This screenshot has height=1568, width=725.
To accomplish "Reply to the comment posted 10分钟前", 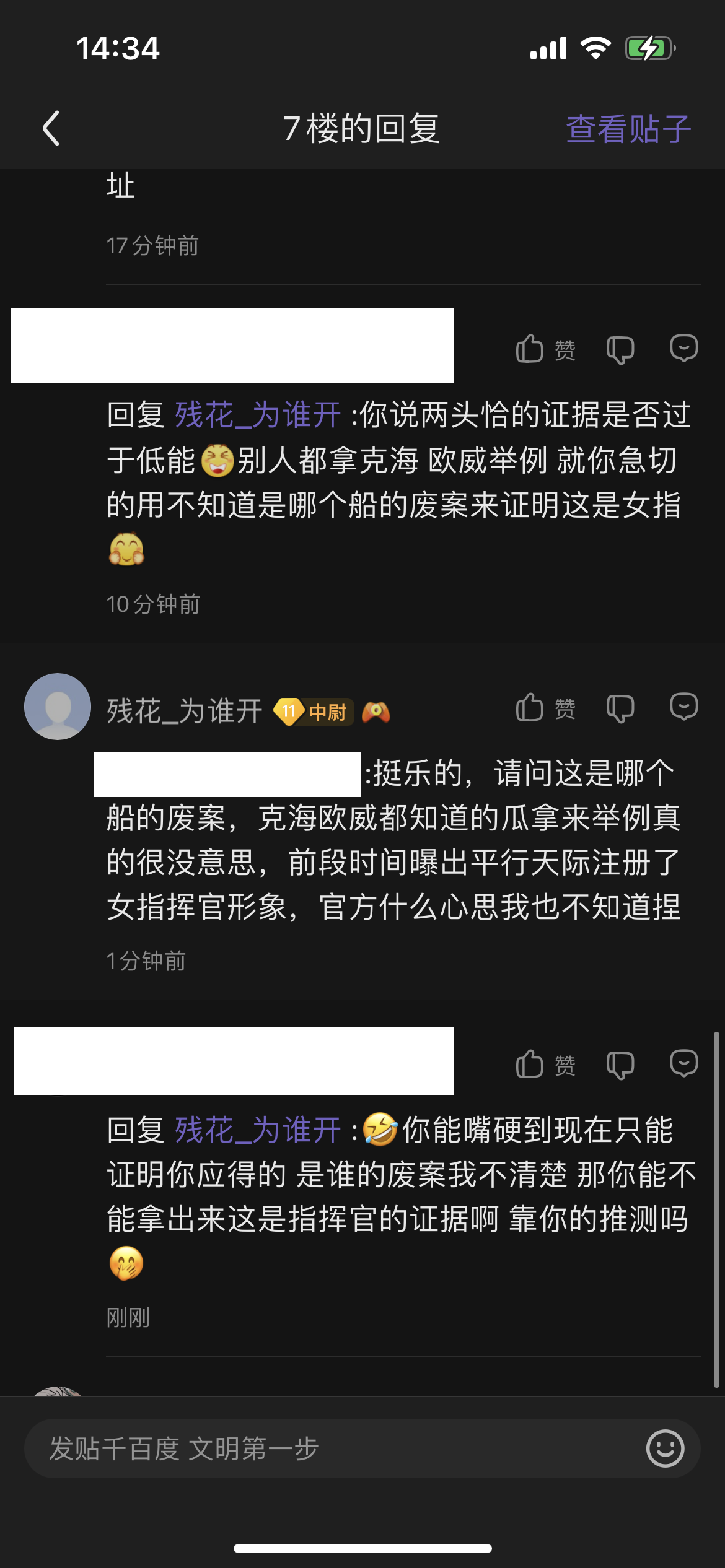I will 683,348.
